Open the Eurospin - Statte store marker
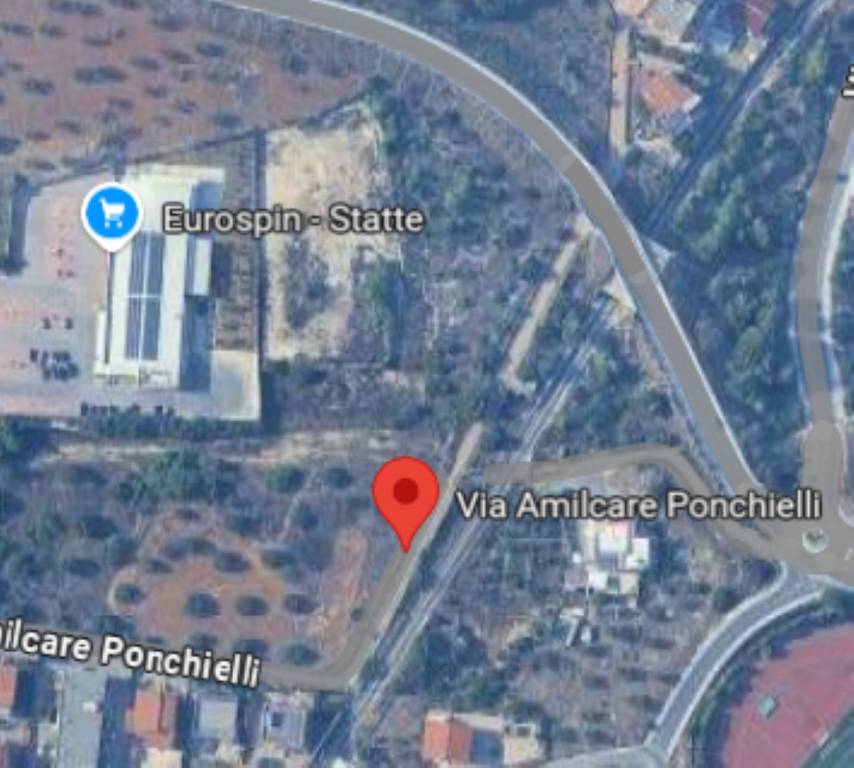The image size is (854, 768). (x=111, y=213)
